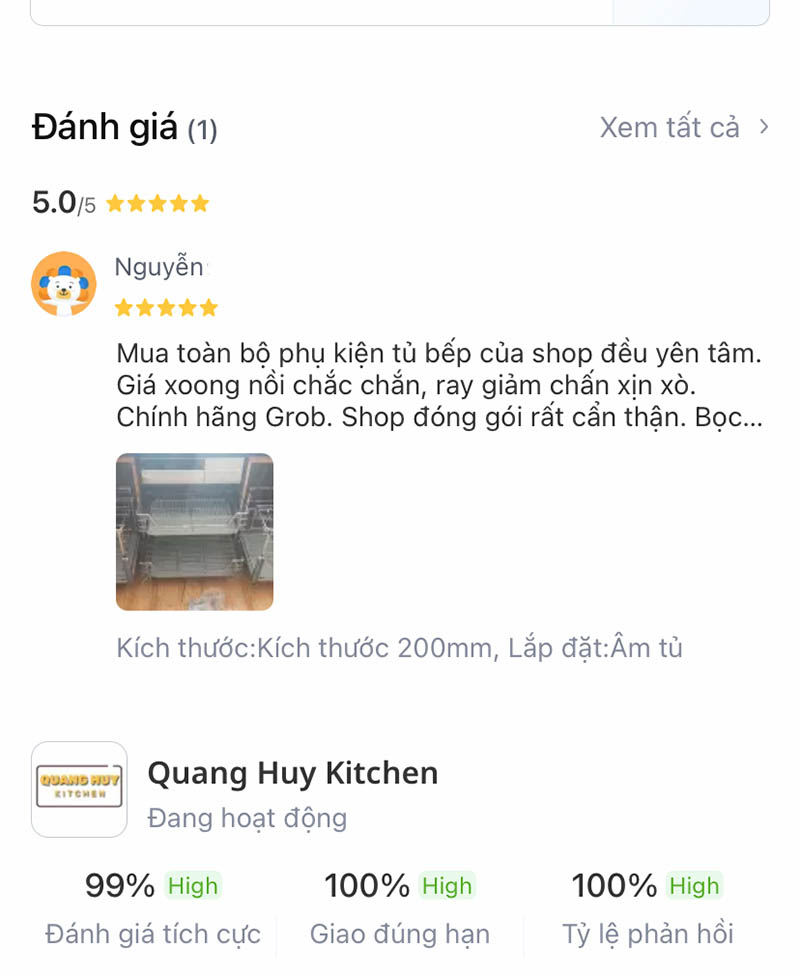Open reviewer Nguyễn's profile avatar
Image resolution: width=800 pixels, height=975 pixels.
[63, 284]
